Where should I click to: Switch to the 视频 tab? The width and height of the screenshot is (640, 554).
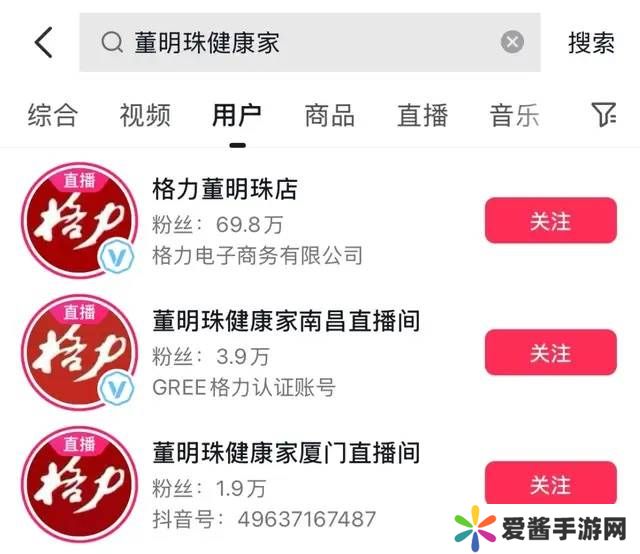(x=144, y=115)
